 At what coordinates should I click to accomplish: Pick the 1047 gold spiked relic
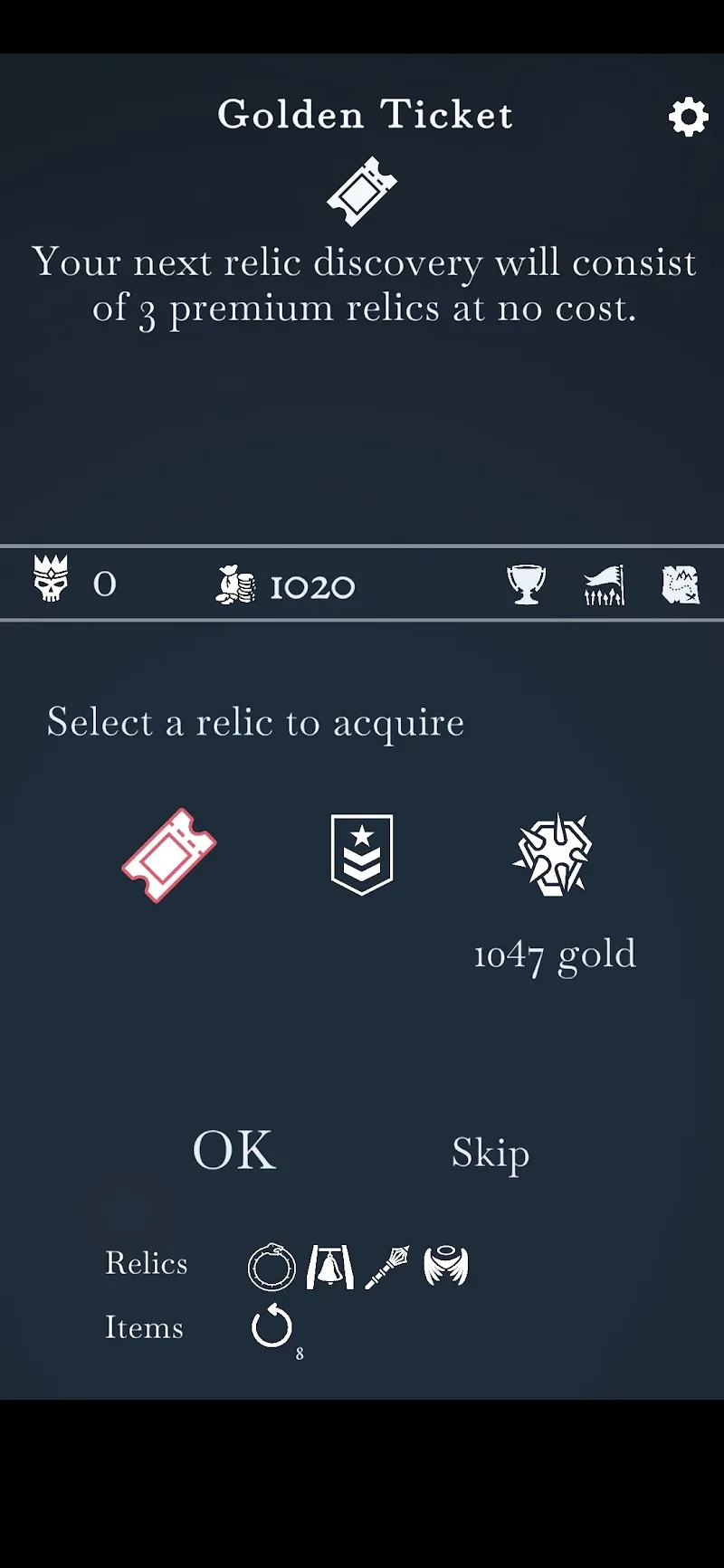pyautogui.click(x=553, y=855)
